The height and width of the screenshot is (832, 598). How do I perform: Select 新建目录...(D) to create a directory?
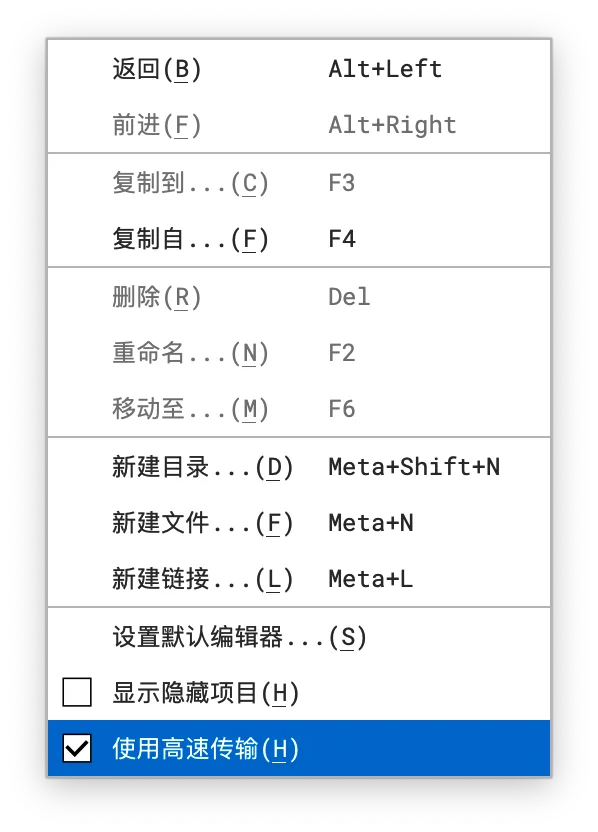(x=299, y=467)
